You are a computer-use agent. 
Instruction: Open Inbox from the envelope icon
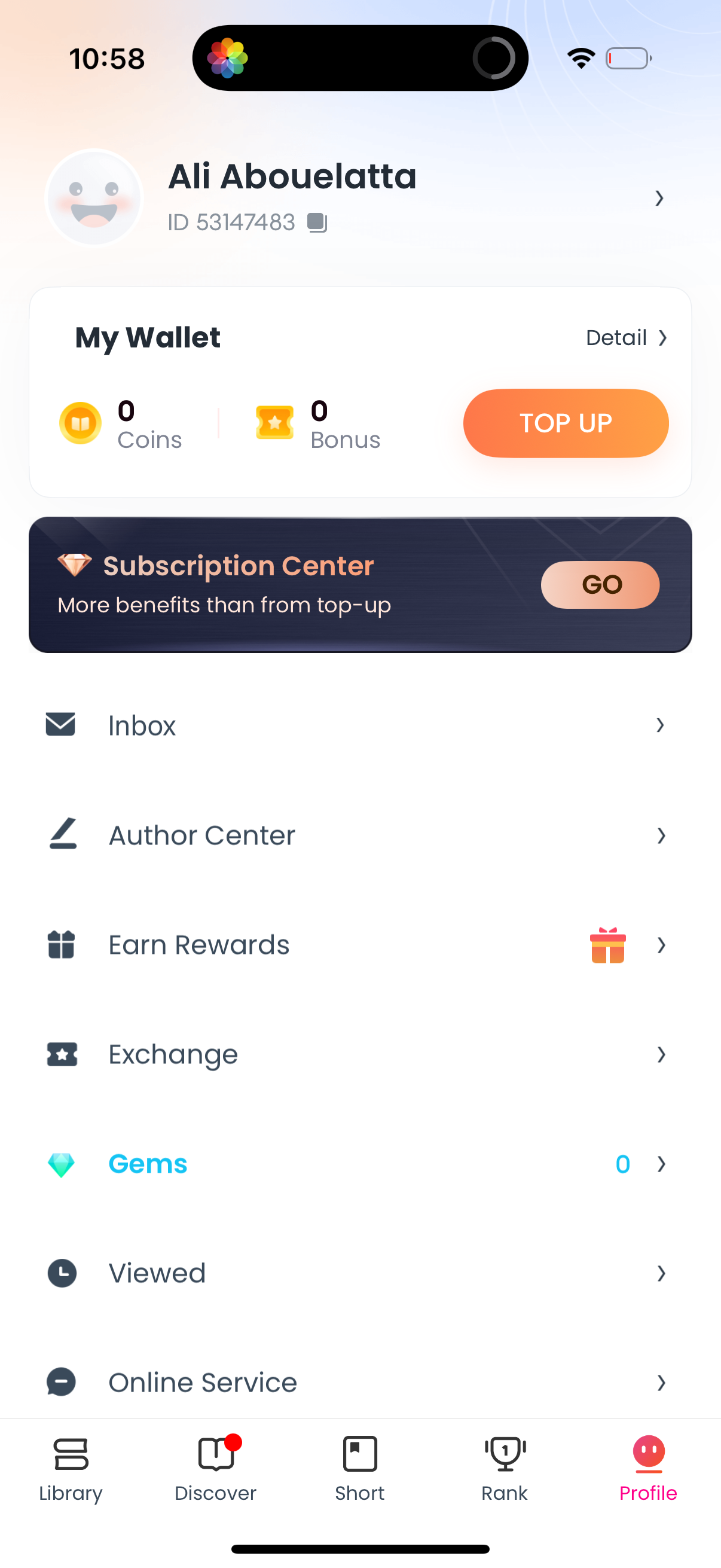click(60, 725)
